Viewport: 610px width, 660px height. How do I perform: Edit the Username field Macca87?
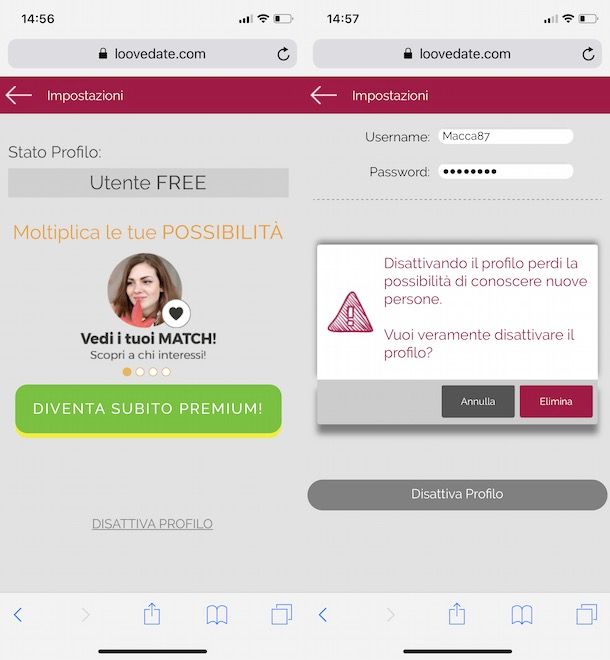[504, 137]
